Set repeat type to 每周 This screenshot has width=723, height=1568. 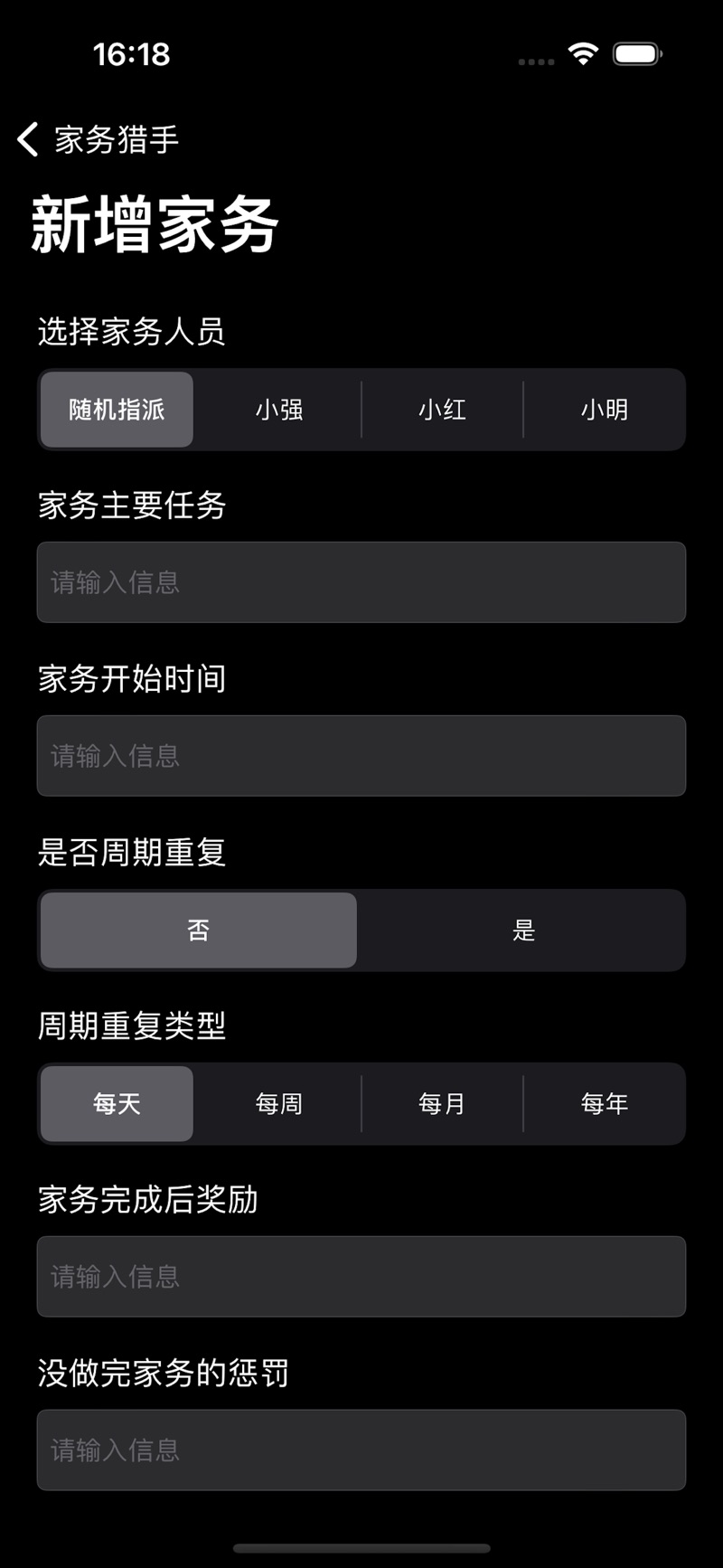[x=279, y=1104]
